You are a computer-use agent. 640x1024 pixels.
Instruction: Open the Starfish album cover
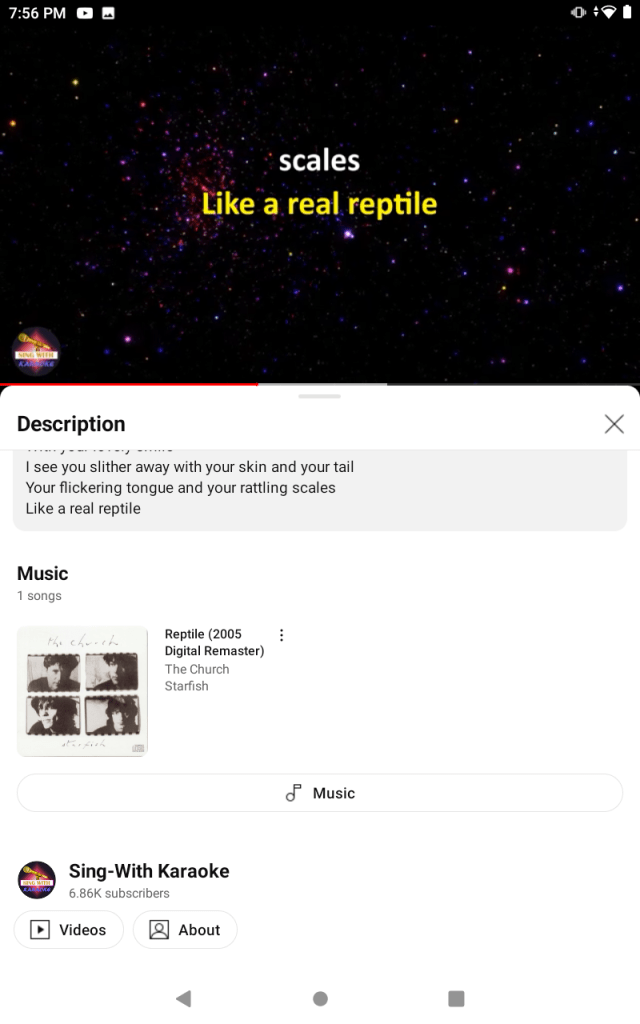tap(82, 691)
